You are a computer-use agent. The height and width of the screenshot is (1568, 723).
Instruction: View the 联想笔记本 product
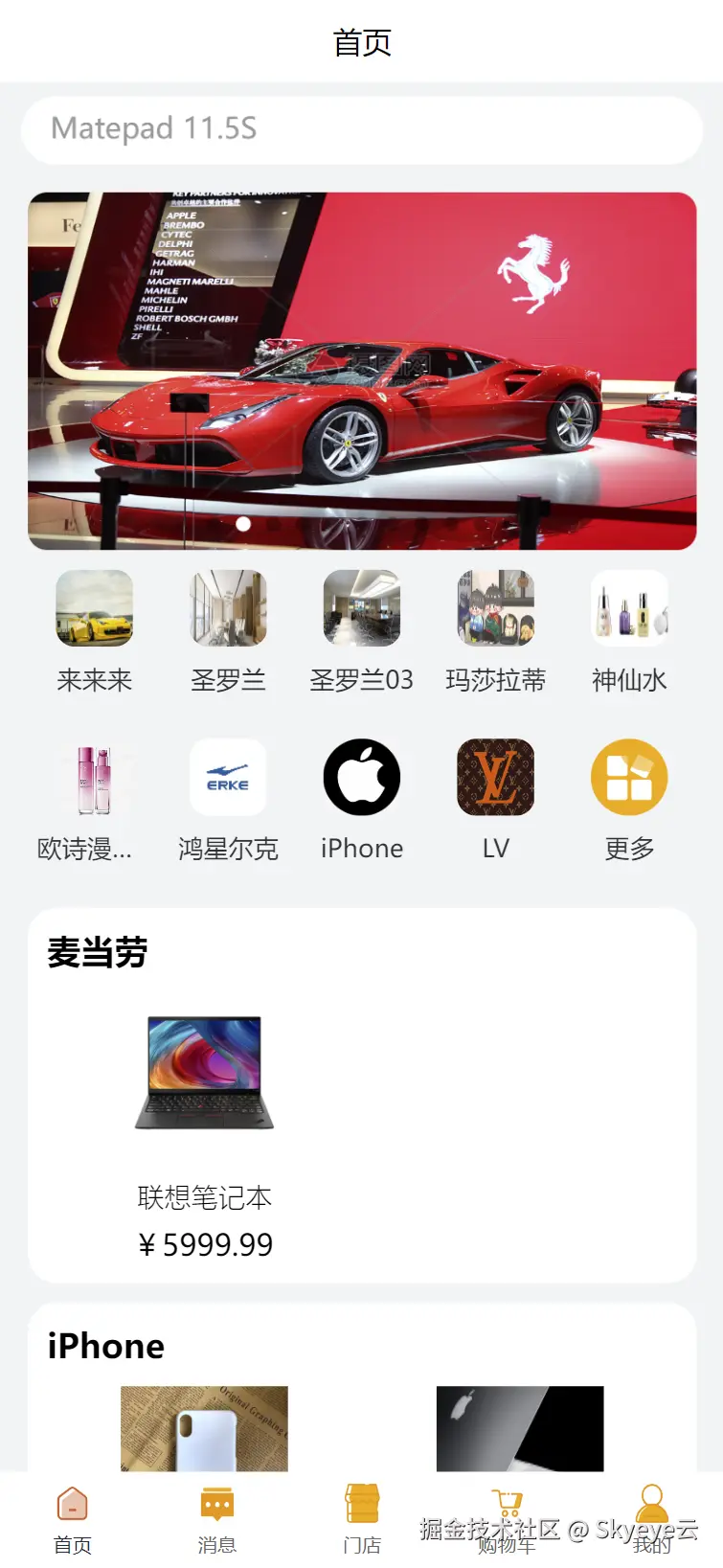coord(205,1130)
